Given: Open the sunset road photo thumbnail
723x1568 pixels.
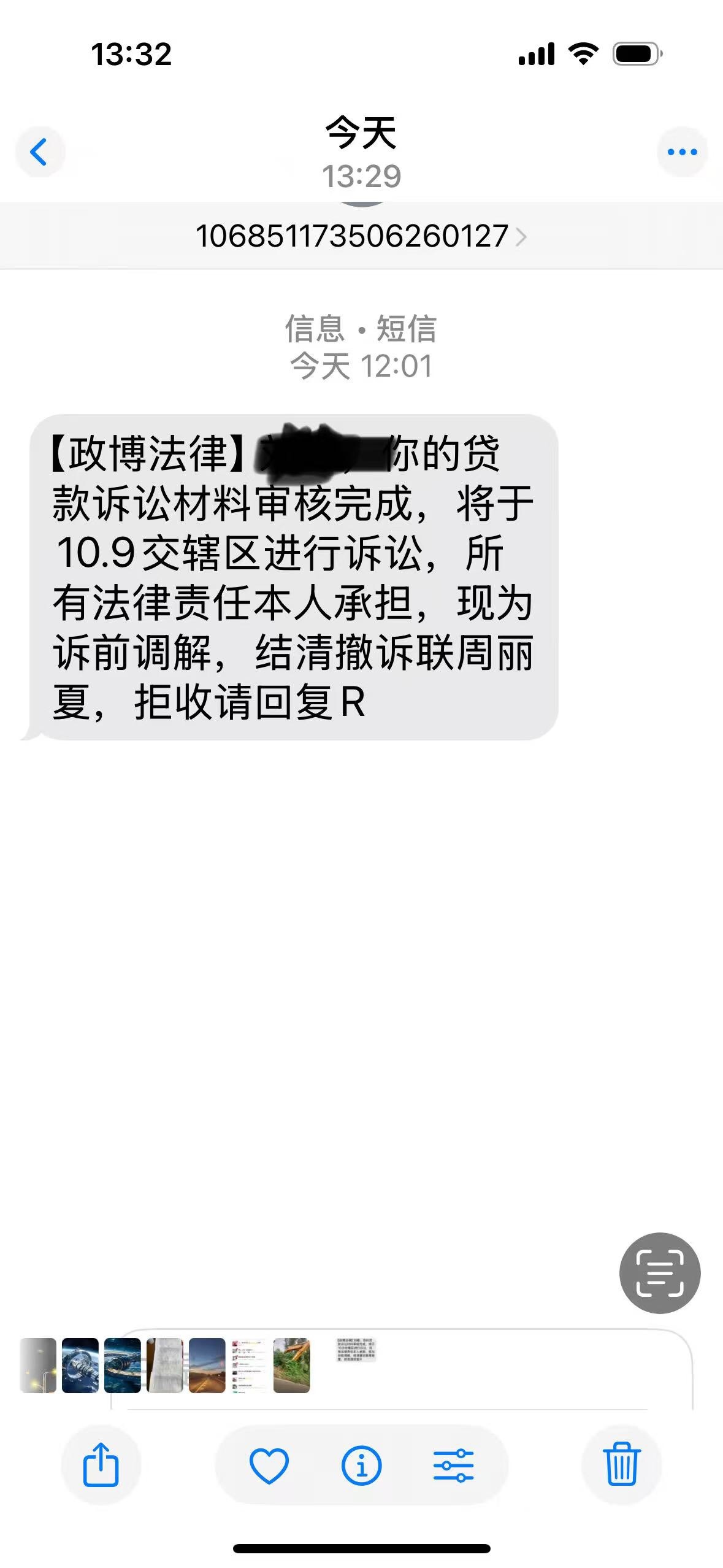Looking at the screenshot, I should tap(207, 1365).
